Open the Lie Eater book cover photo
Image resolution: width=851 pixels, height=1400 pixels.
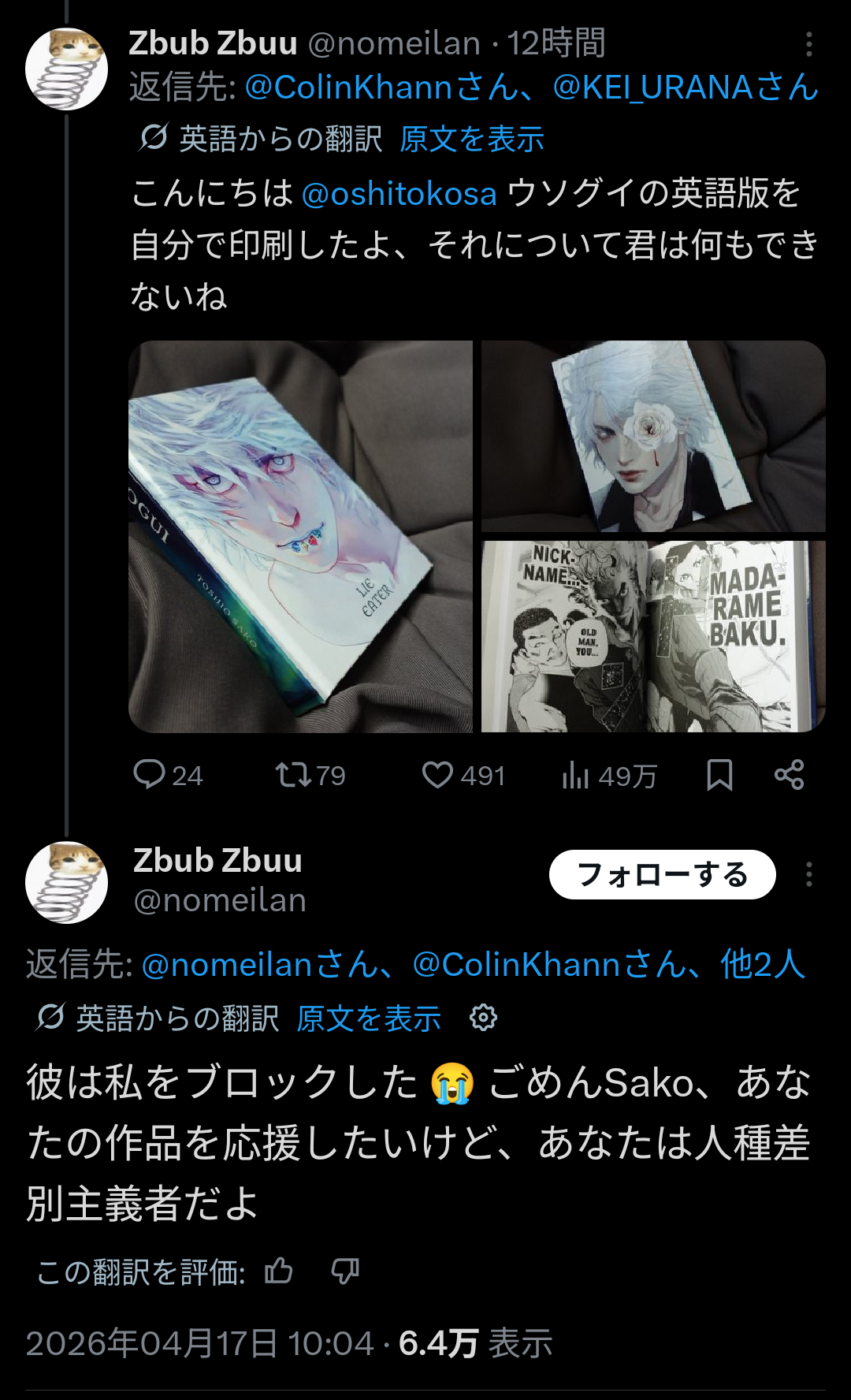[x=300, y=536]
